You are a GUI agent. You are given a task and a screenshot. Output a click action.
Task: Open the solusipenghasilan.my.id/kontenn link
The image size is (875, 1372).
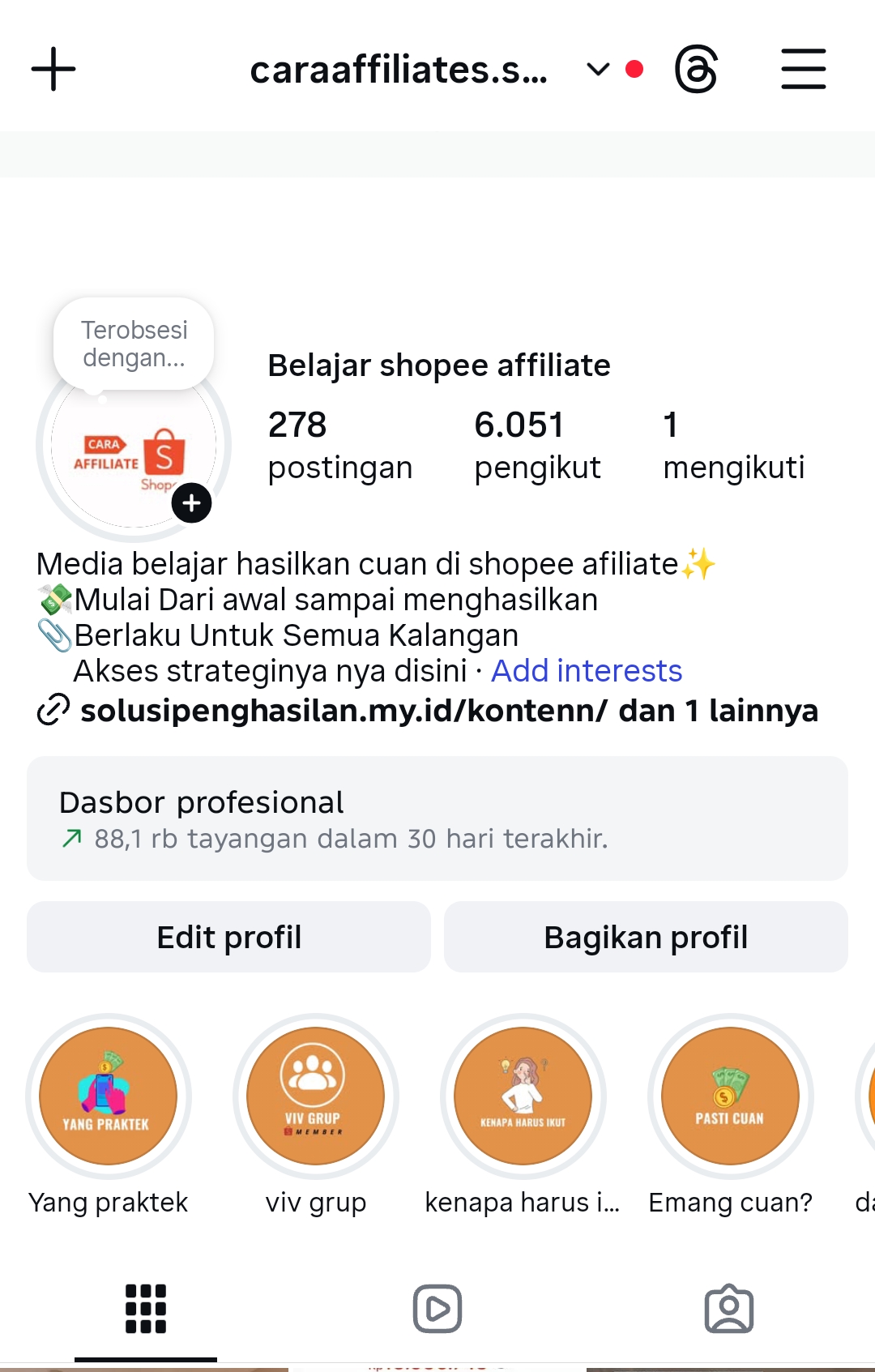pyautogui.click(x=344, y=711)
